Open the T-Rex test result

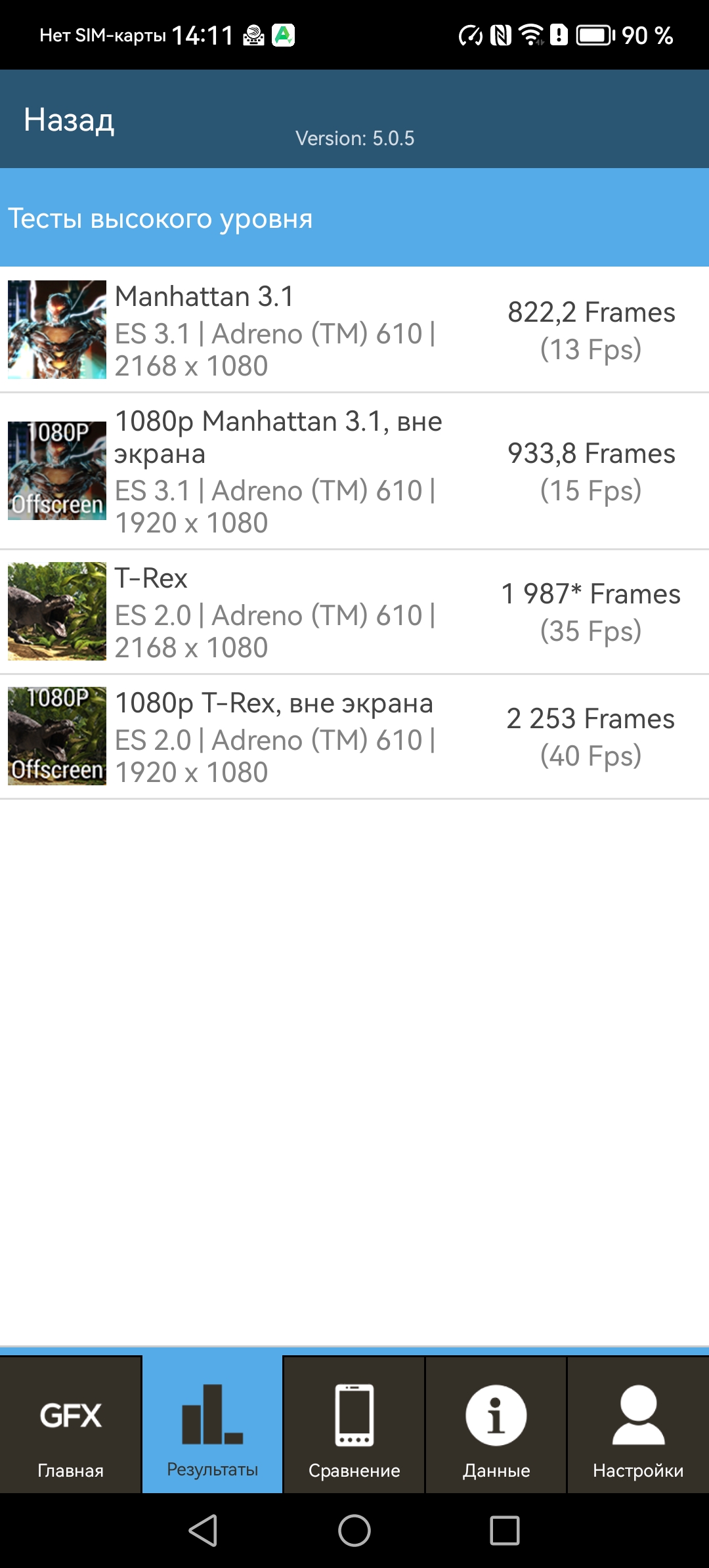[x=354, y=612]
